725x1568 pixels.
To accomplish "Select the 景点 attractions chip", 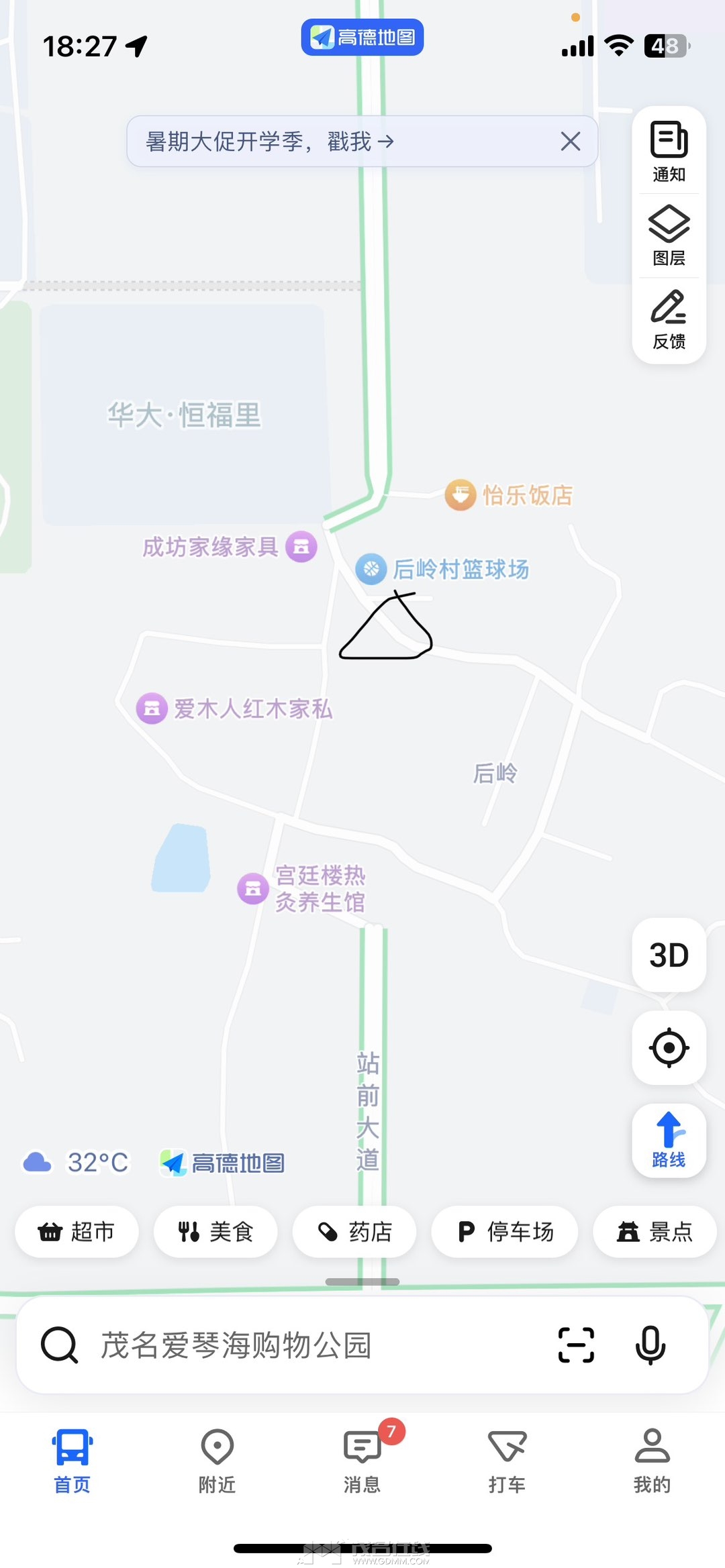I will pyautogui.click(x=655, y=1232).
